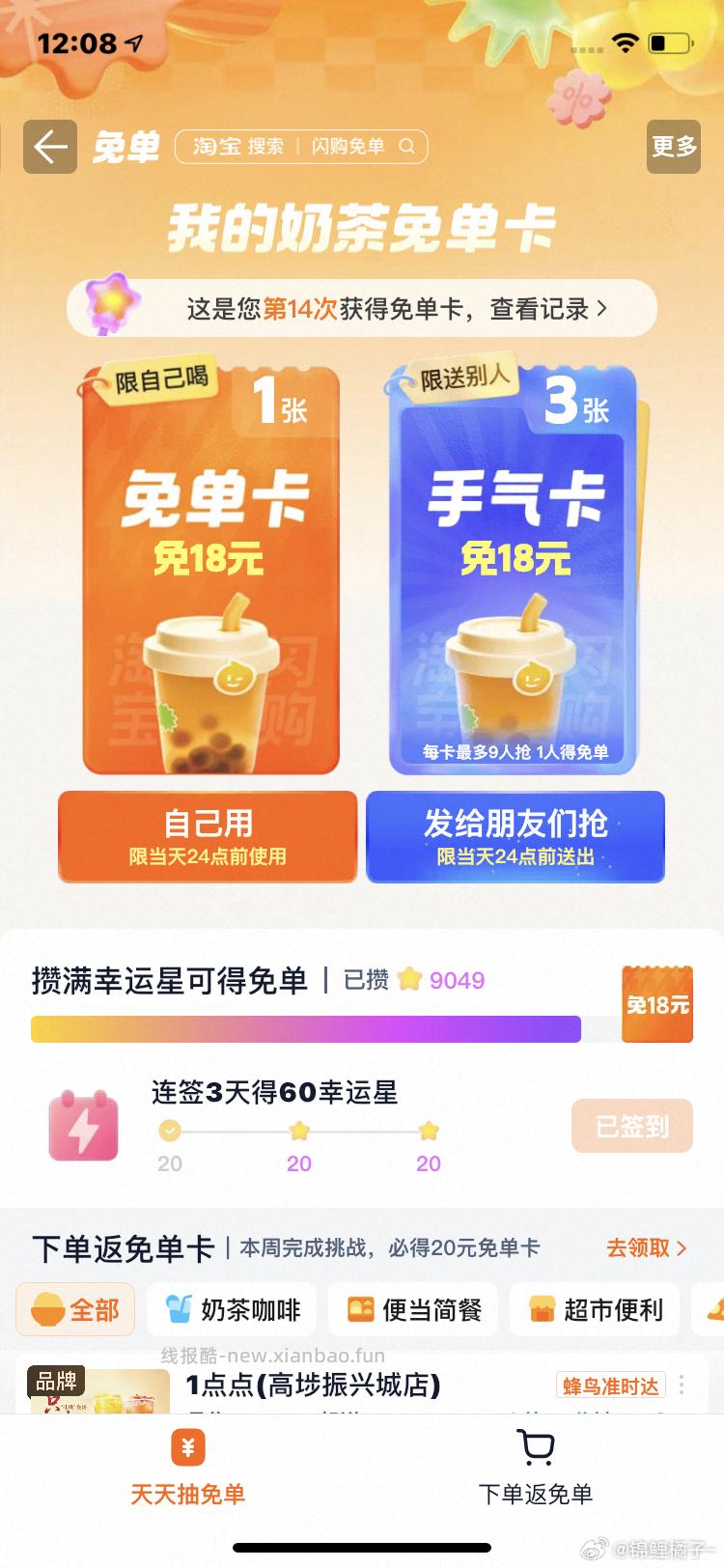This screenshot has height=1568, width=724.
Task: Click the yellow star icon next to 9049
Action: click(406, 980)
